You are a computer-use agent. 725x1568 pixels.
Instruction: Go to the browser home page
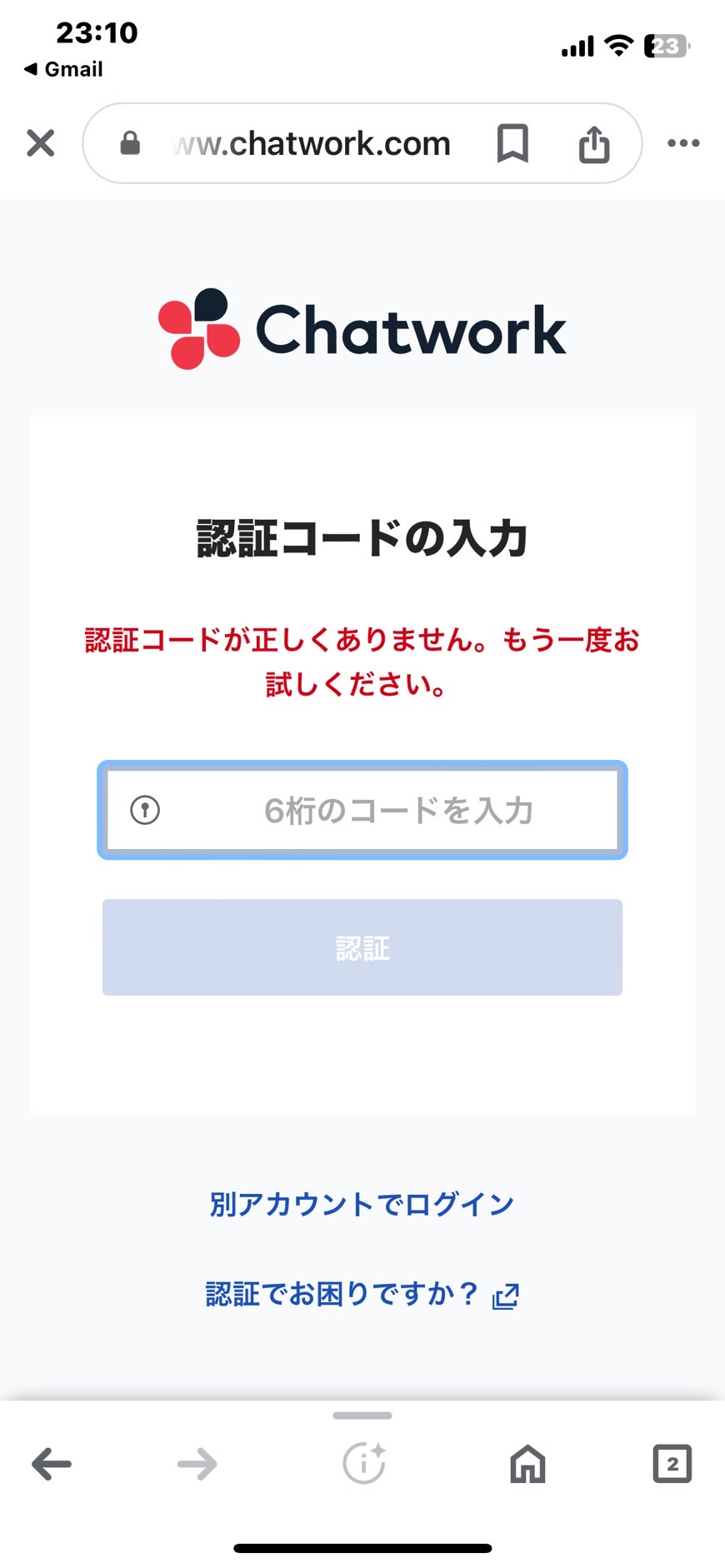point(527,1464)
